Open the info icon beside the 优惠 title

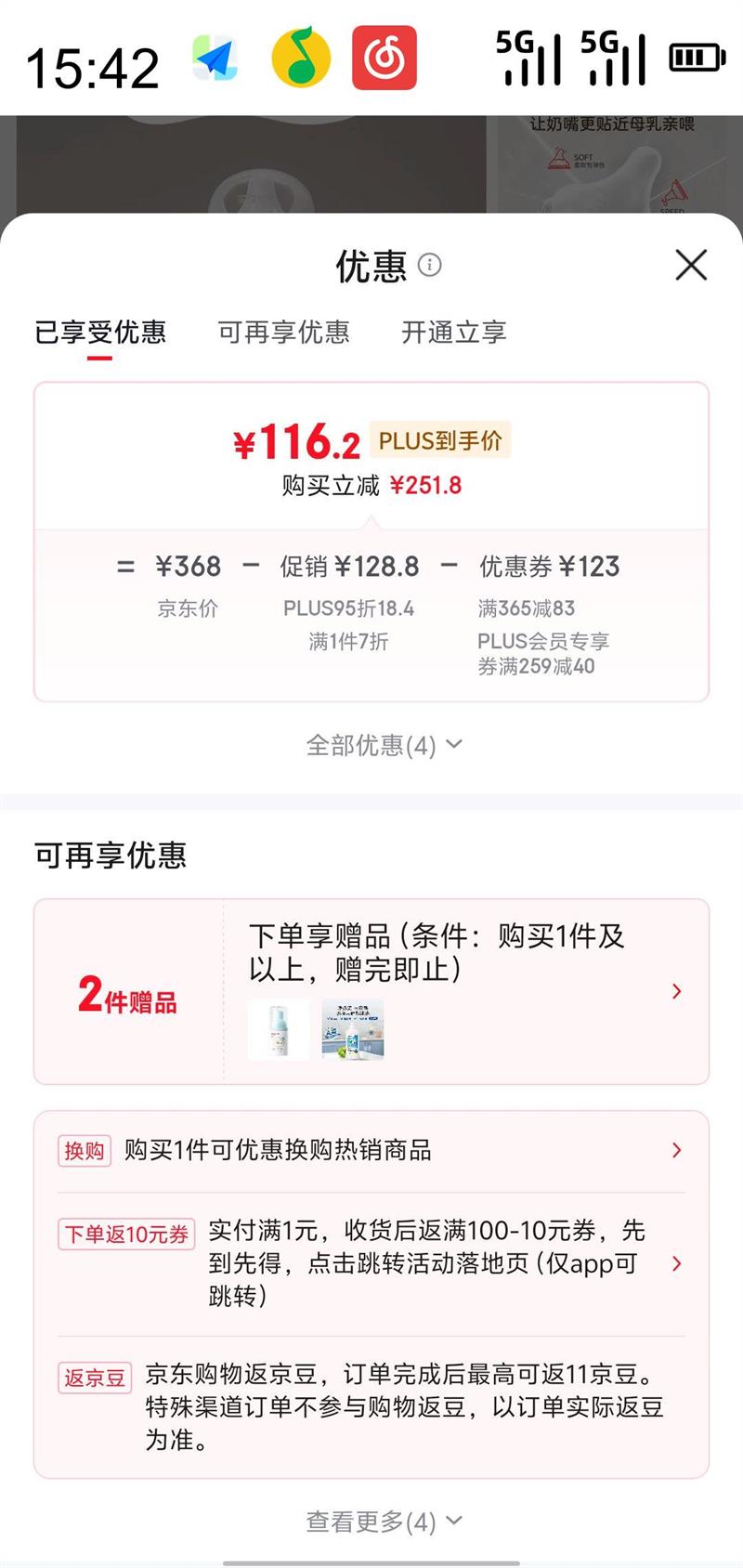pos(430,267)
